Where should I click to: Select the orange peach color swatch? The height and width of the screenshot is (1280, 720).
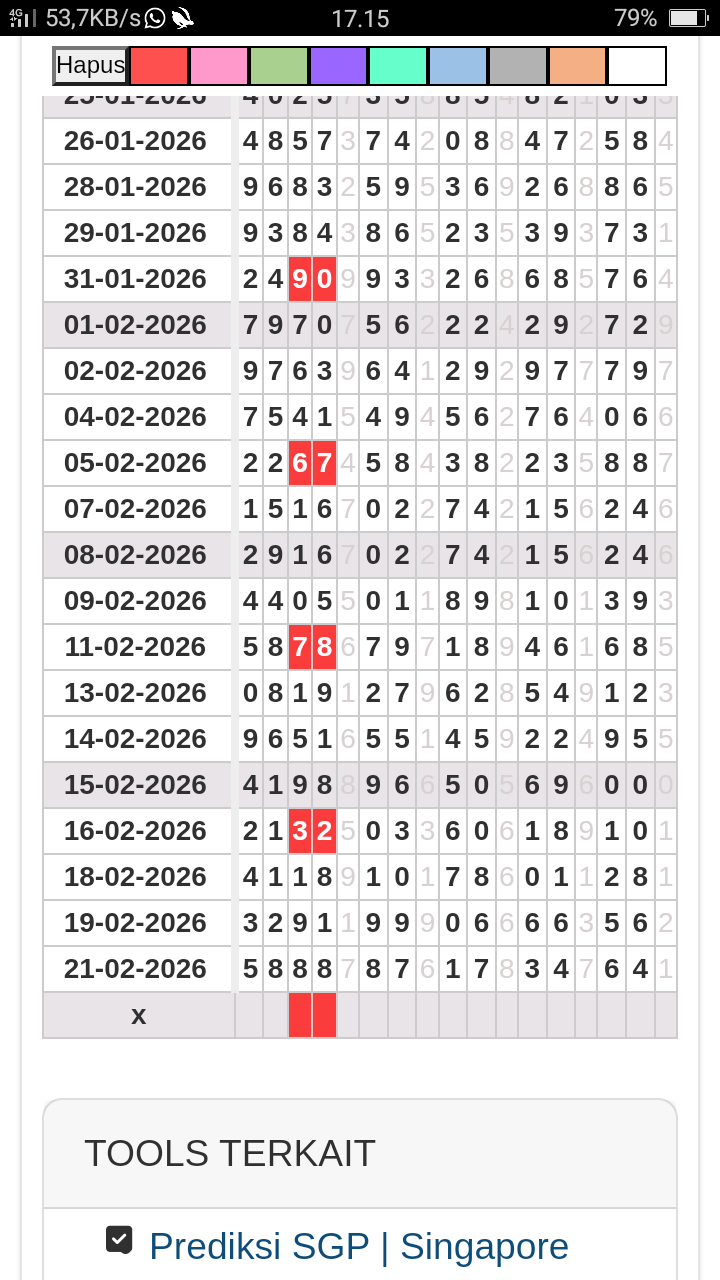[x=578, y=66]
